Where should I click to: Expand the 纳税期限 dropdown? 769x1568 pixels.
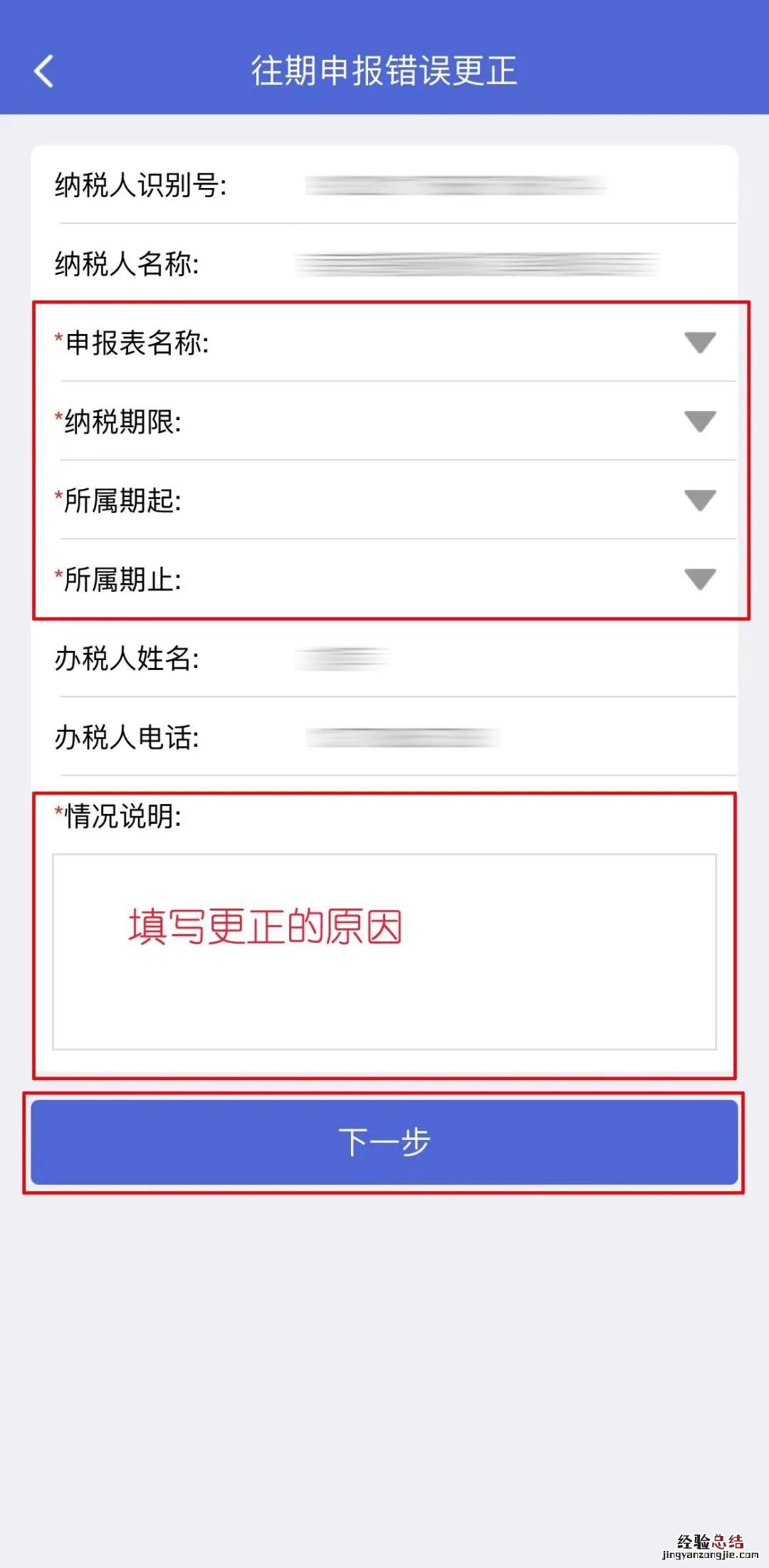point(699,422)
